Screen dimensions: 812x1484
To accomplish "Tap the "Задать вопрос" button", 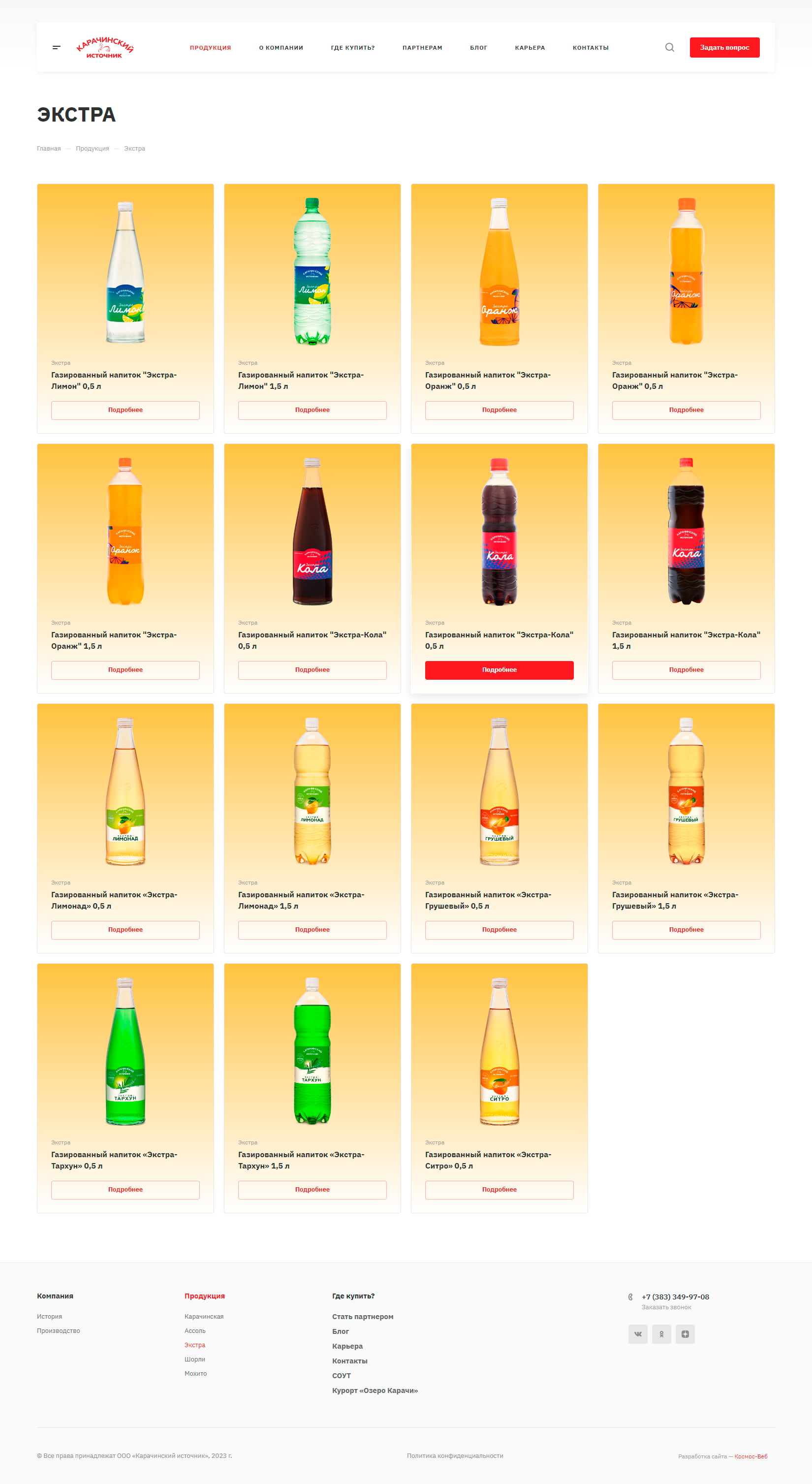I will [724, 47].
